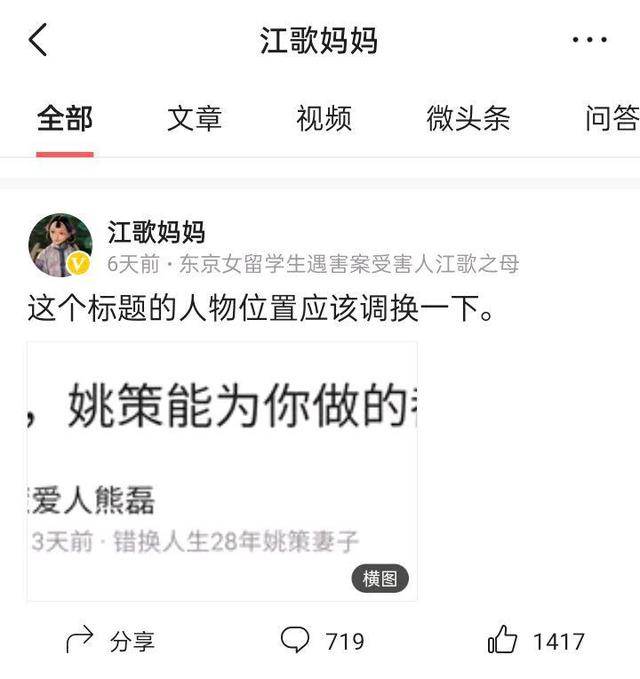The width and height of the screenshot is (640, 679).
Task: Switch to the 视频 tab
Action: 324,119
